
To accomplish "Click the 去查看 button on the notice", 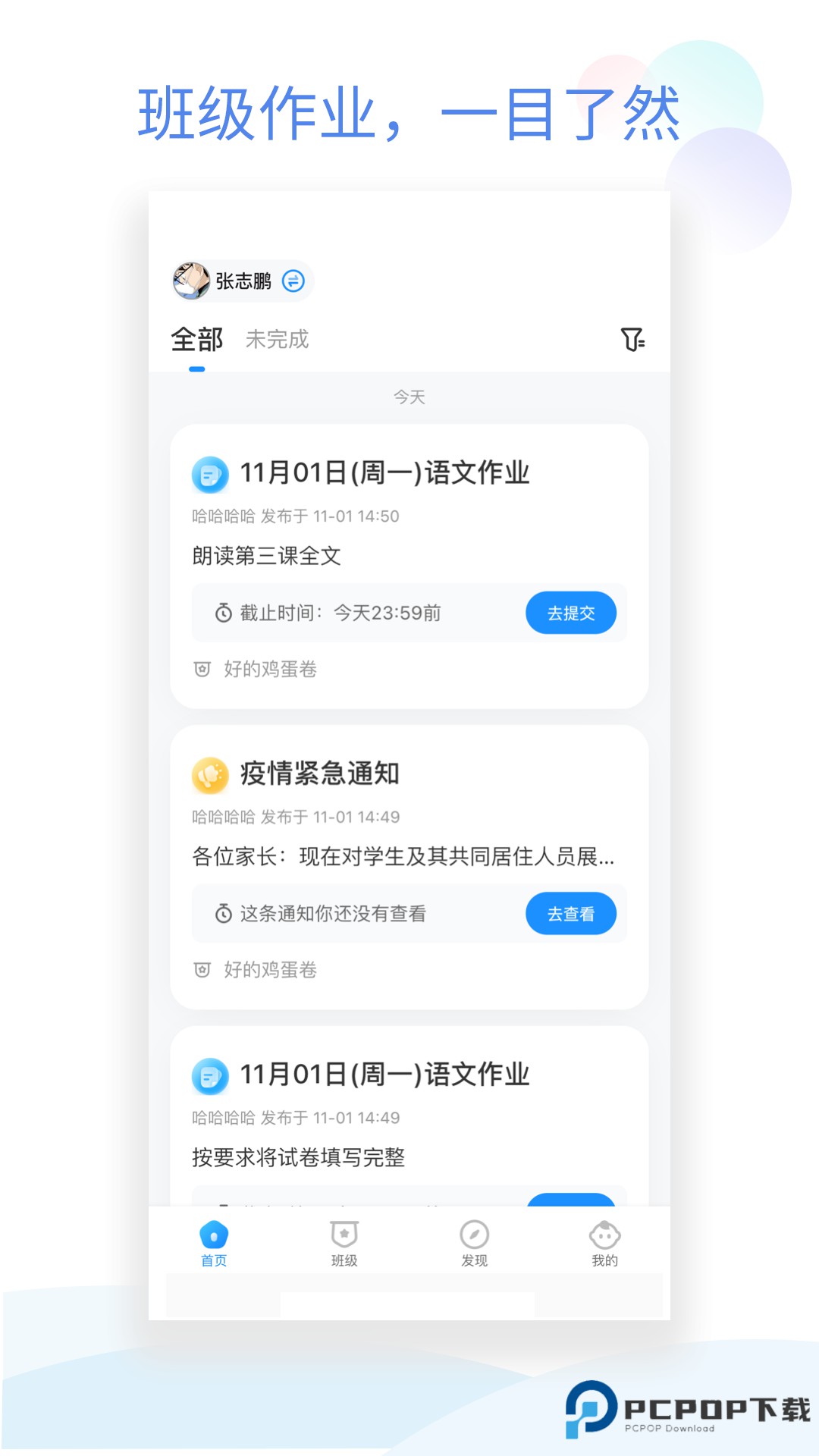I will (572, 914).
